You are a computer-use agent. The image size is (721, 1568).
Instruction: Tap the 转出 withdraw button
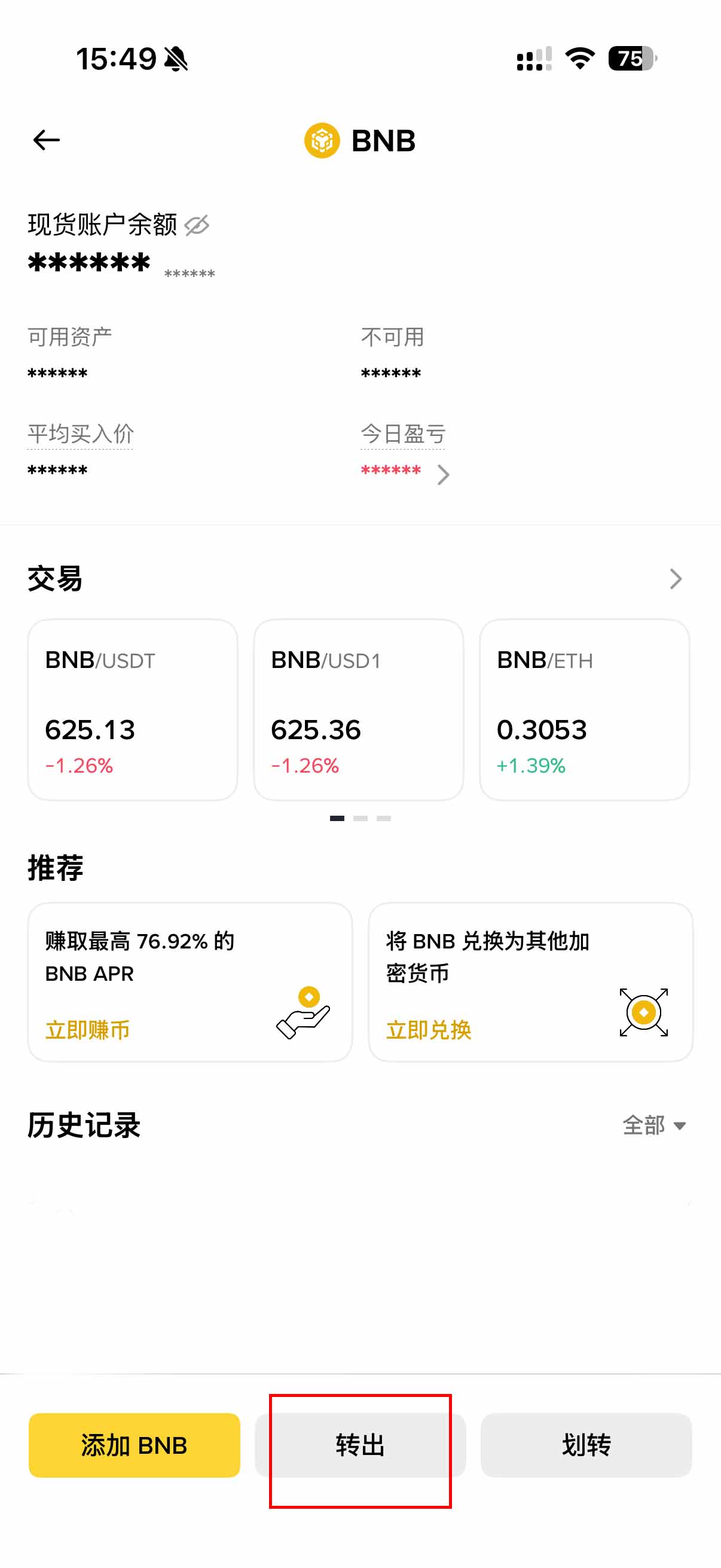click(x=360, y=1445)
